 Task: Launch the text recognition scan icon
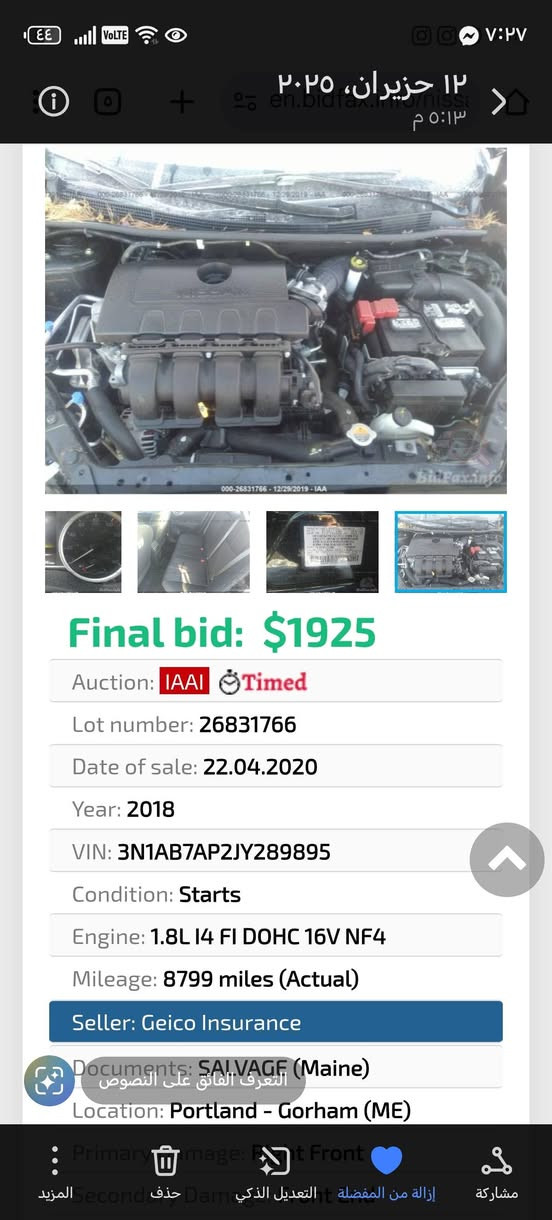coord(50,1080)
